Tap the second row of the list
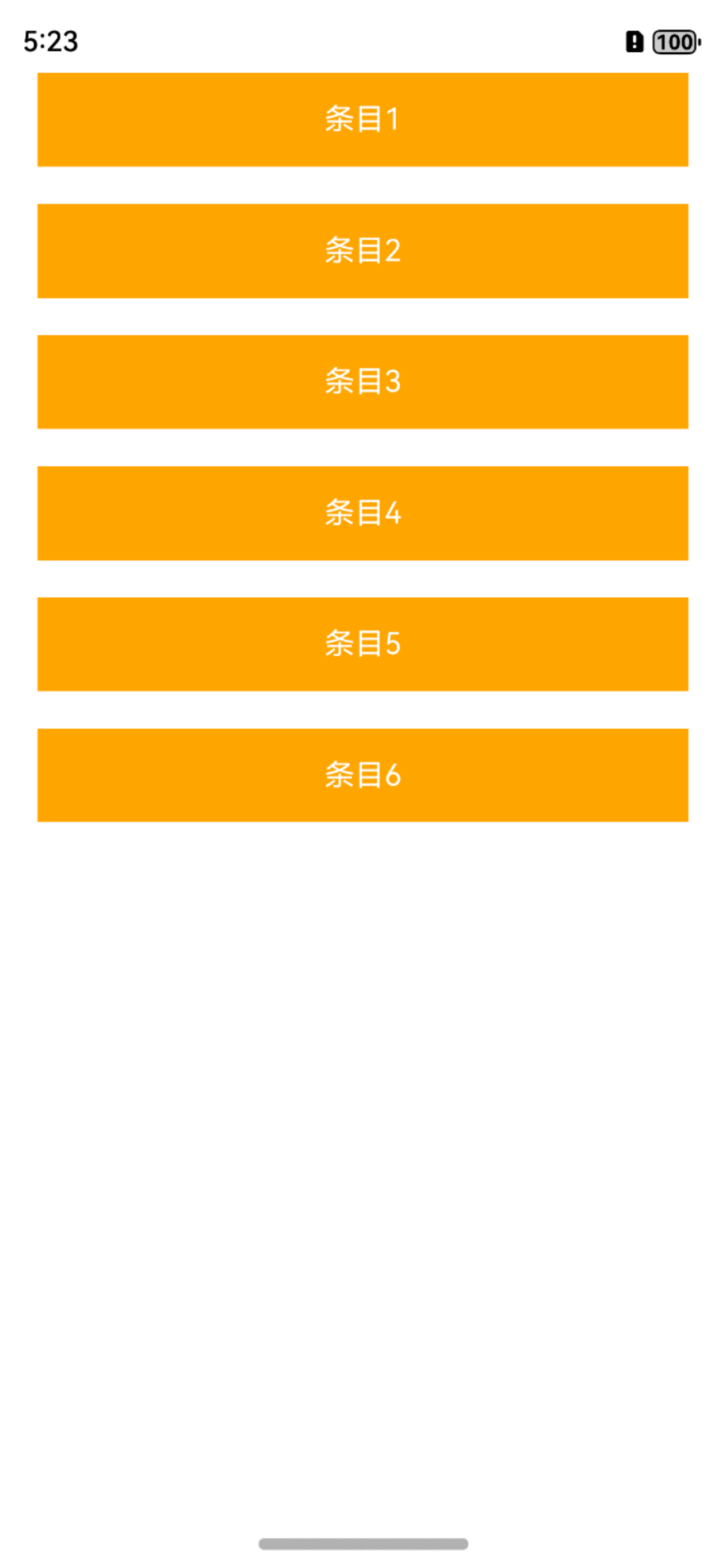 coord(362,251)
